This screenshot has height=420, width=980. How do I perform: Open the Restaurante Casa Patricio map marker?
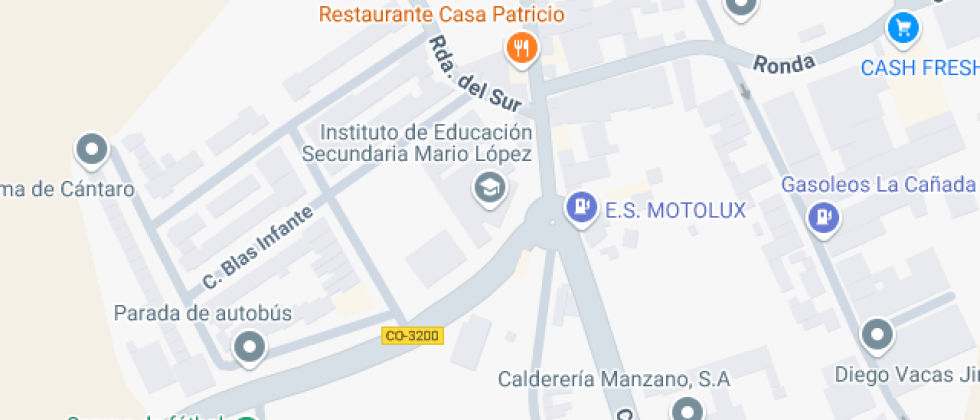point(521,46)
